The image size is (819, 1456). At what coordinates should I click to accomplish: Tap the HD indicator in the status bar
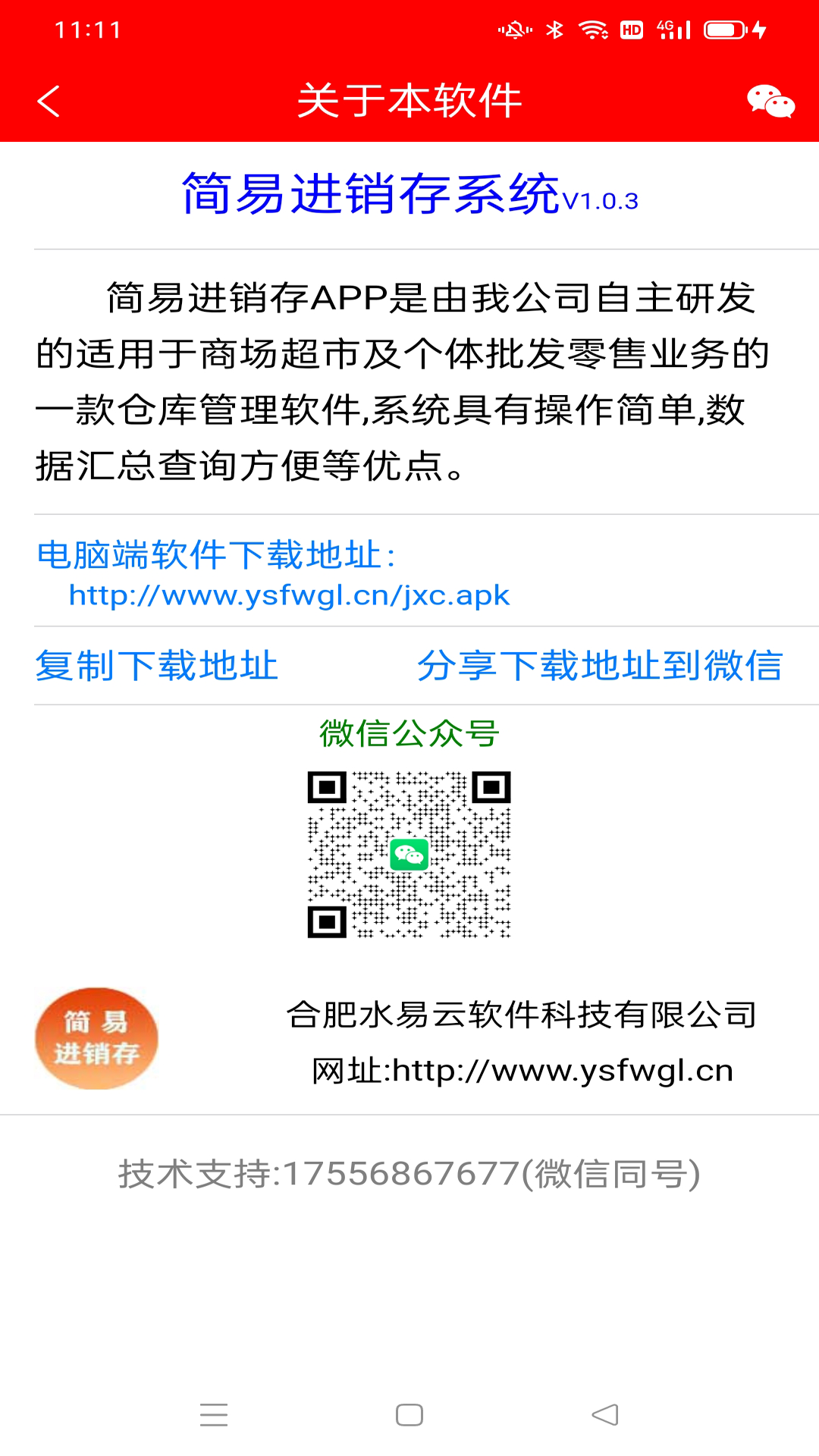pyautogui.click(x=629, y=30)
